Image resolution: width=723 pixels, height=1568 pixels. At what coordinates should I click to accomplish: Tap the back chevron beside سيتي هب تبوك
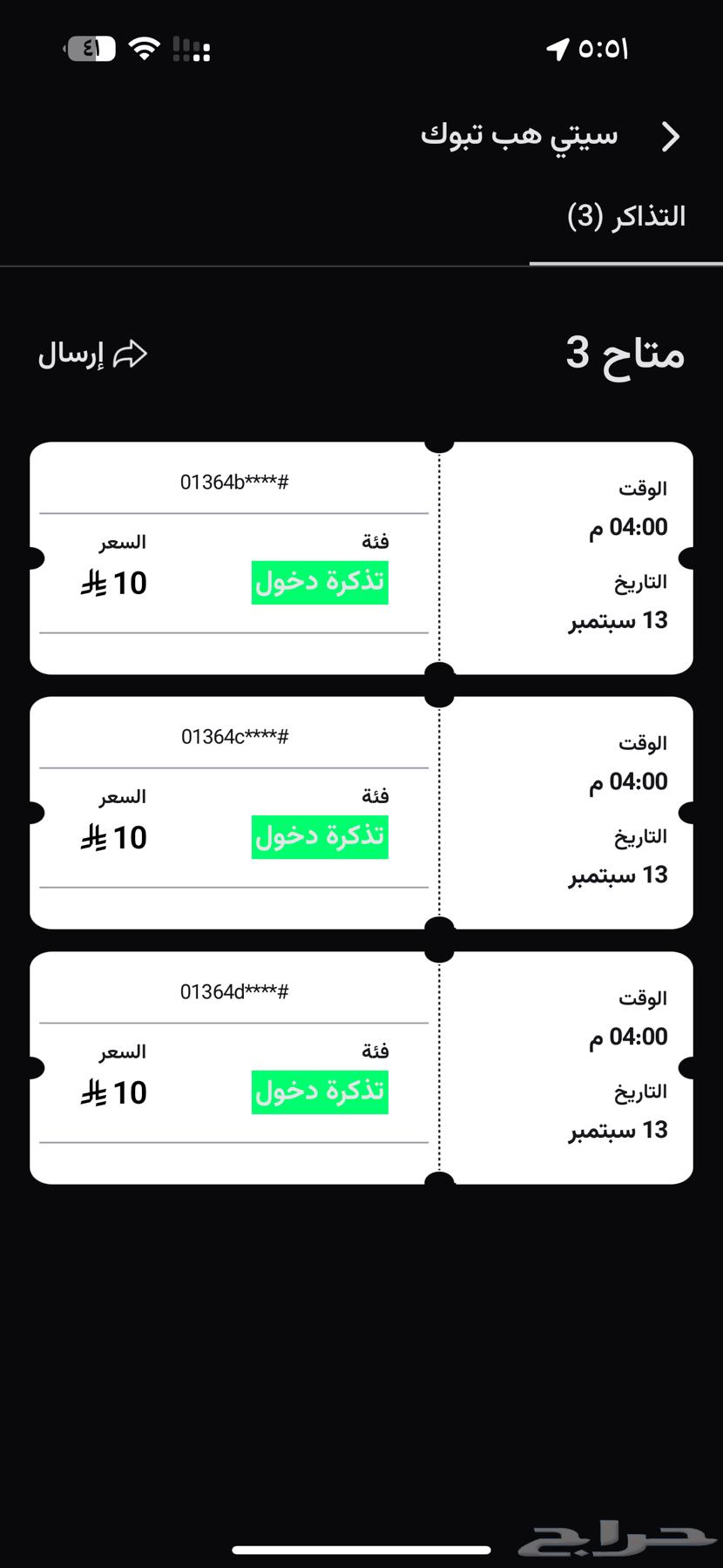(x=671, y=137)
